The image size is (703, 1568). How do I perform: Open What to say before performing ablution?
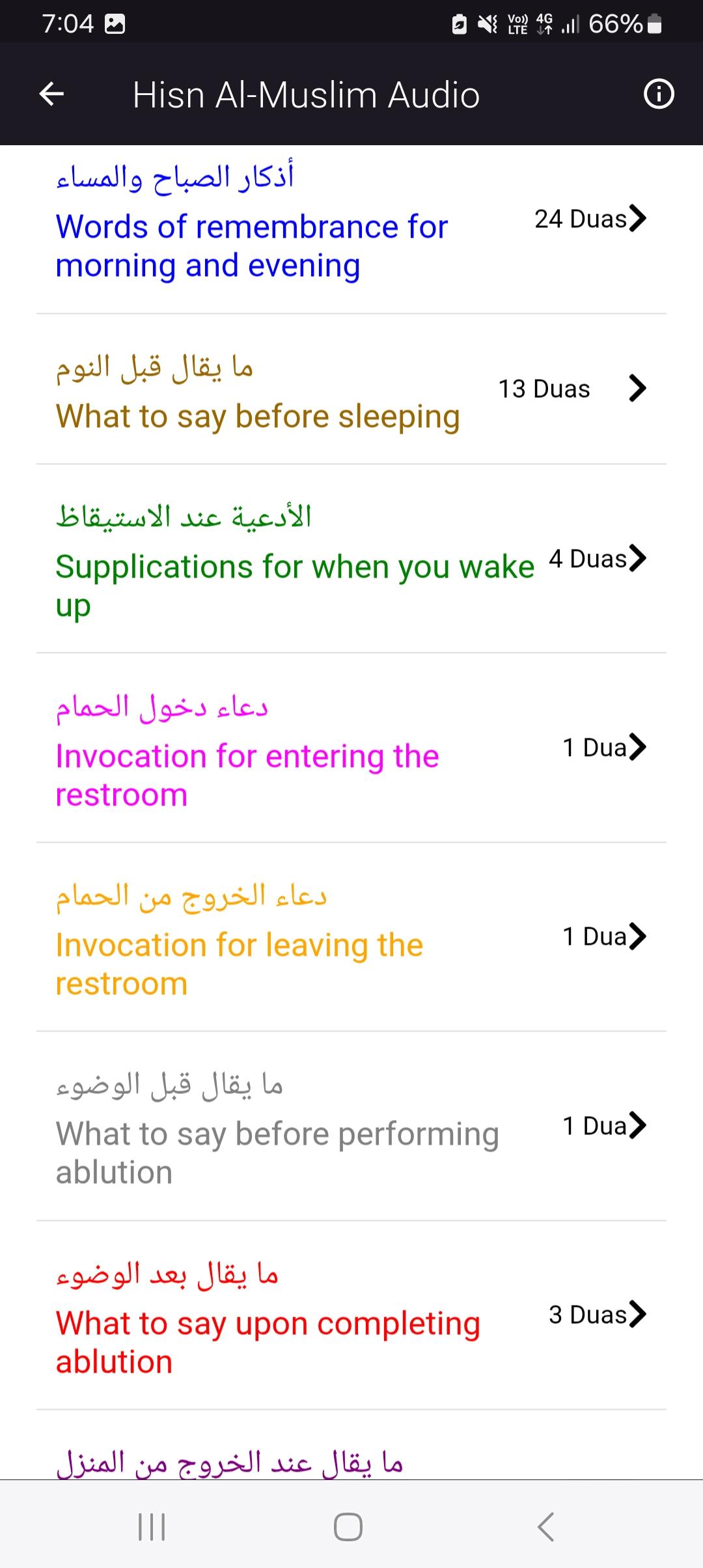[351, 1126]
